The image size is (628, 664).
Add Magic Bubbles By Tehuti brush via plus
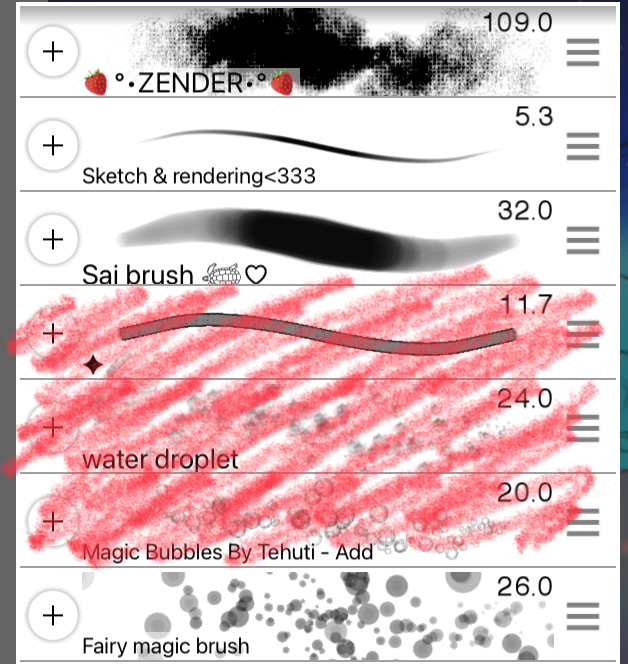click(x=53, y=521)
